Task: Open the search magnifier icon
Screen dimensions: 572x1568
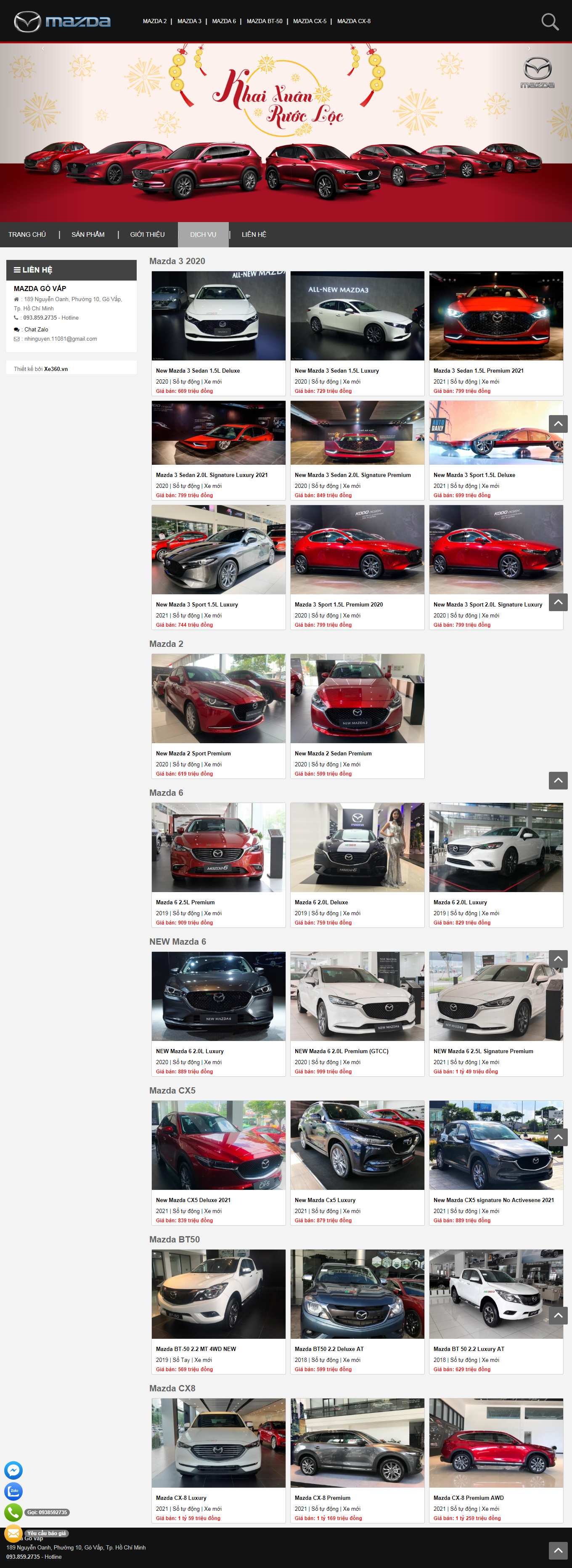Action: (x=549, y=22)
